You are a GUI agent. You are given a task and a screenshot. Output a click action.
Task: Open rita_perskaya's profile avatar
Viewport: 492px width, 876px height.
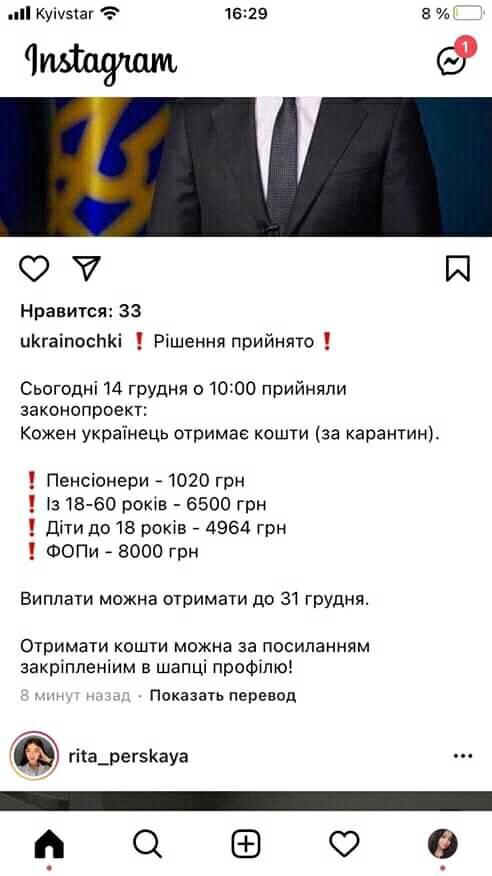[34, 756]
